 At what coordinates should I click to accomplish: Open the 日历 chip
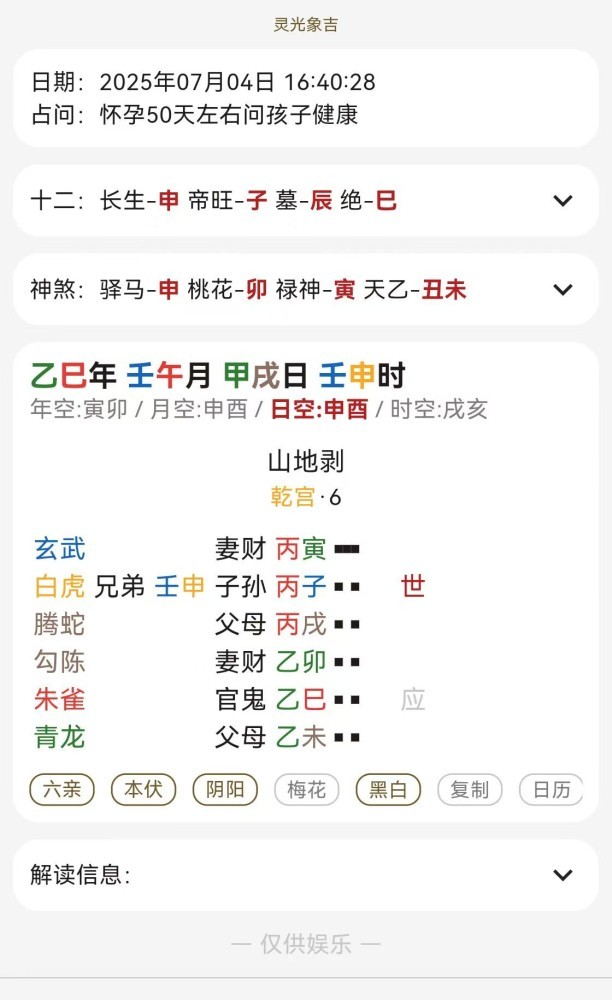coord(551,790)
